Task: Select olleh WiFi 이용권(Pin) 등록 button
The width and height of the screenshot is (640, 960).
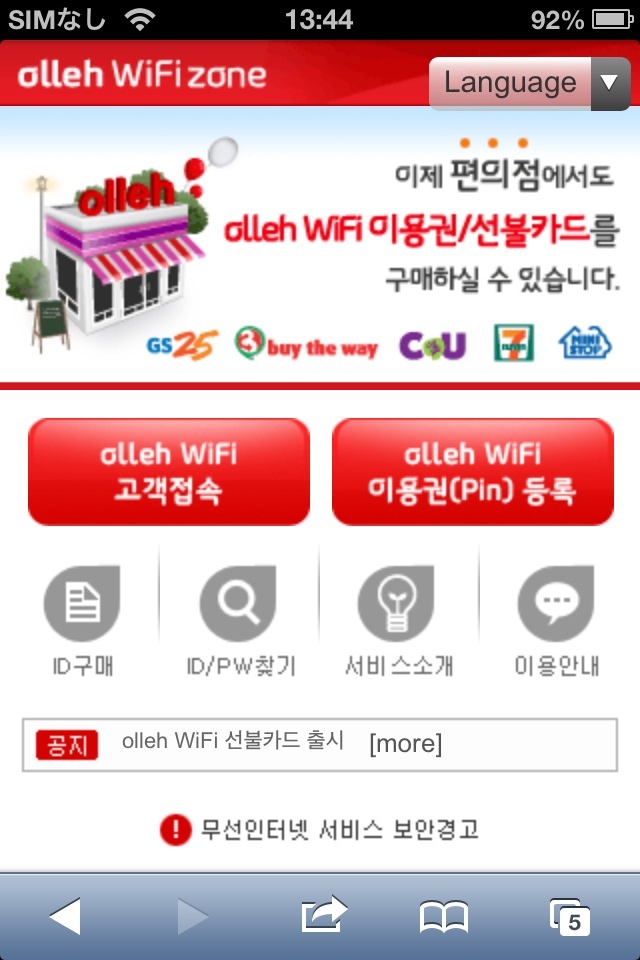Action: click(x=472, y=472)
